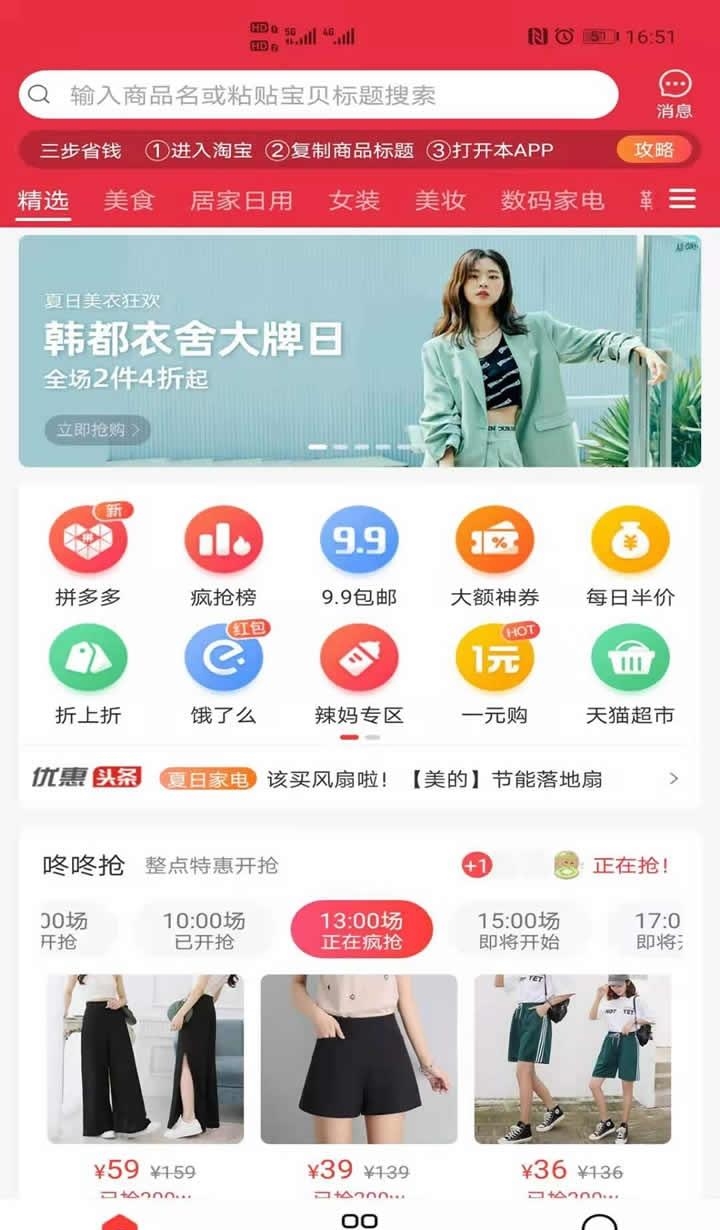Tap the 攻略 guide button
Screen dimensions: 720x1230
(654, 150)
